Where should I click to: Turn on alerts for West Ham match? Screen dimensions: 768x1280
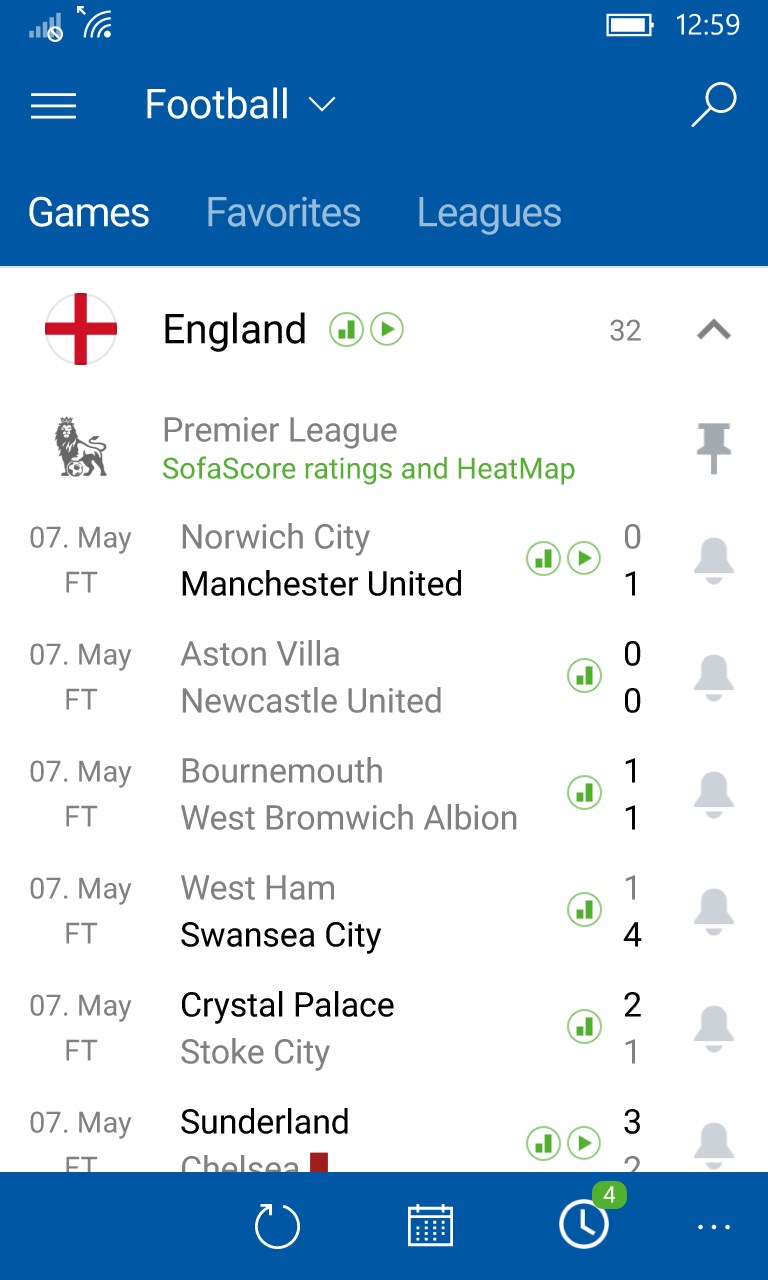[x=713, y=911]
